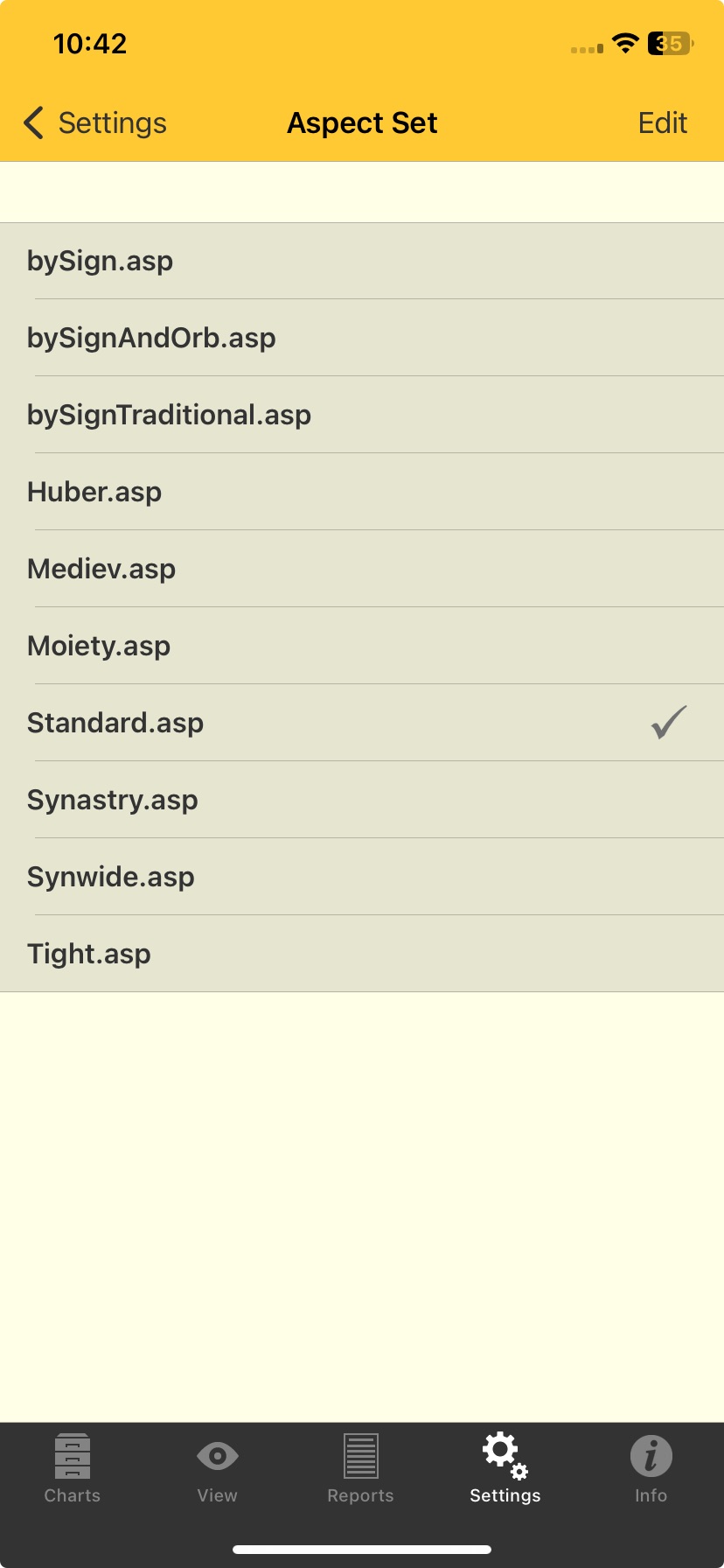Screen dimensions: 724x1568
Task: Tap the Wi-Fi icon in status bar
Action: click(624, 44)
